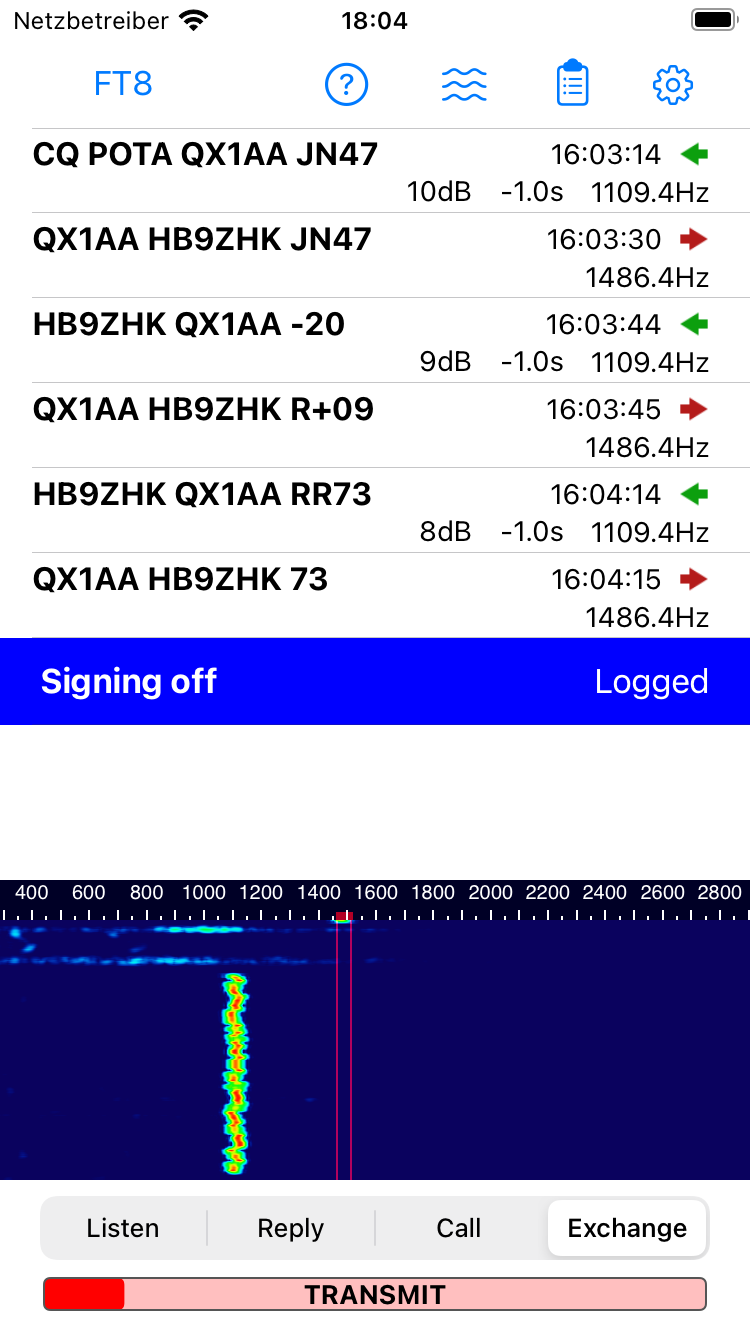Select the Exchange segment
The width and height of the screenshot is (750, 1334).
(627, 1228)
